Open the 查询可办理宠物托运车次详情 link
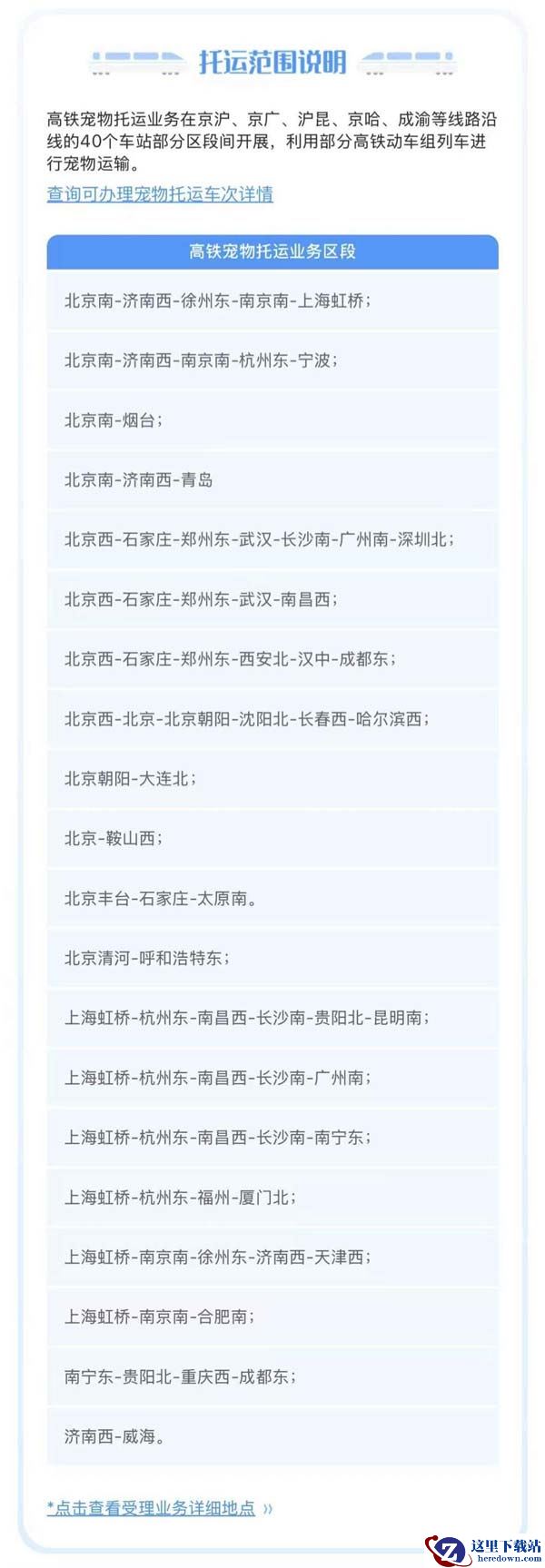Image resolution: width=545 pixels, height=1568 pixels. click(160, 194)
